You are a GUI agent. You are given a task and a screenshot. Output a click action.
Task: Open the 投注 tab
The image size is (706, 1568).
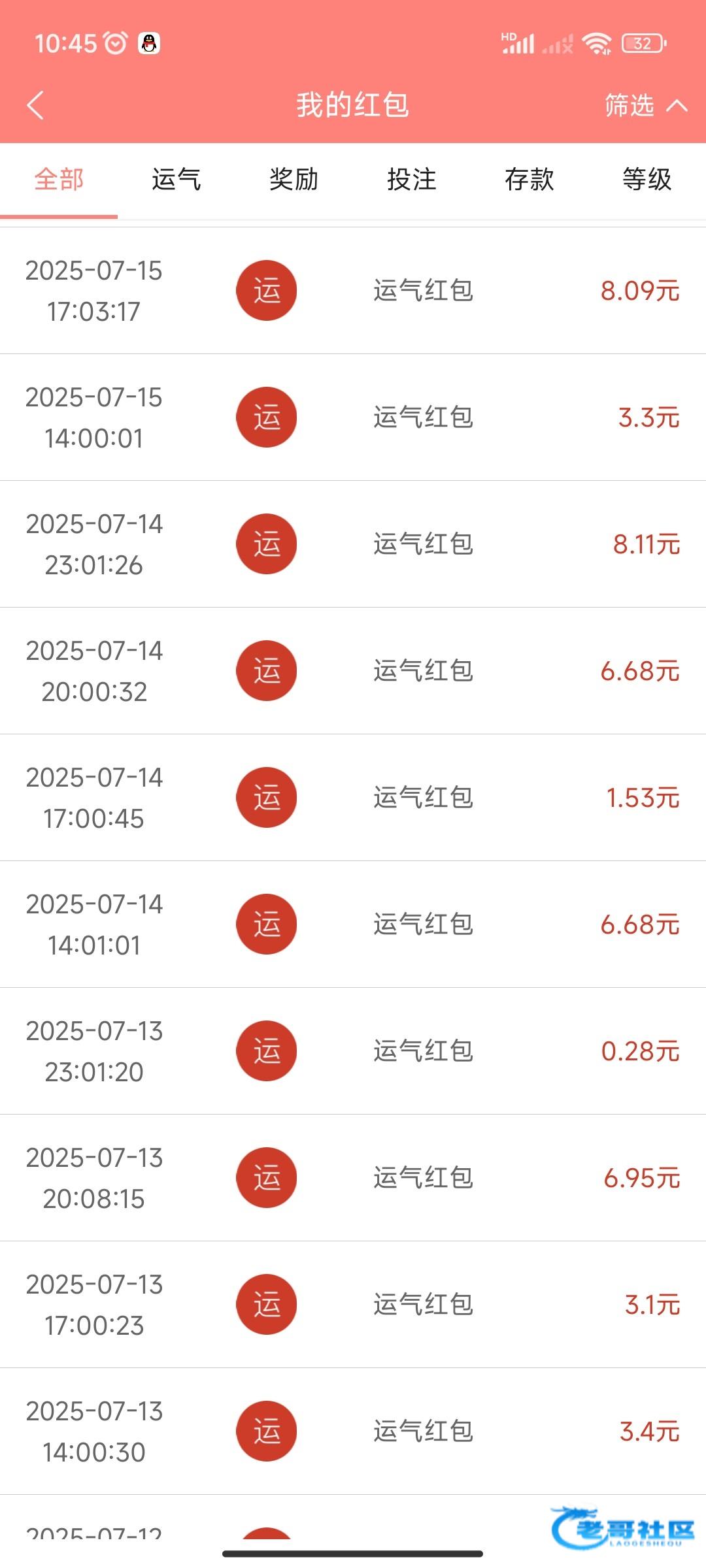(412, 179)
